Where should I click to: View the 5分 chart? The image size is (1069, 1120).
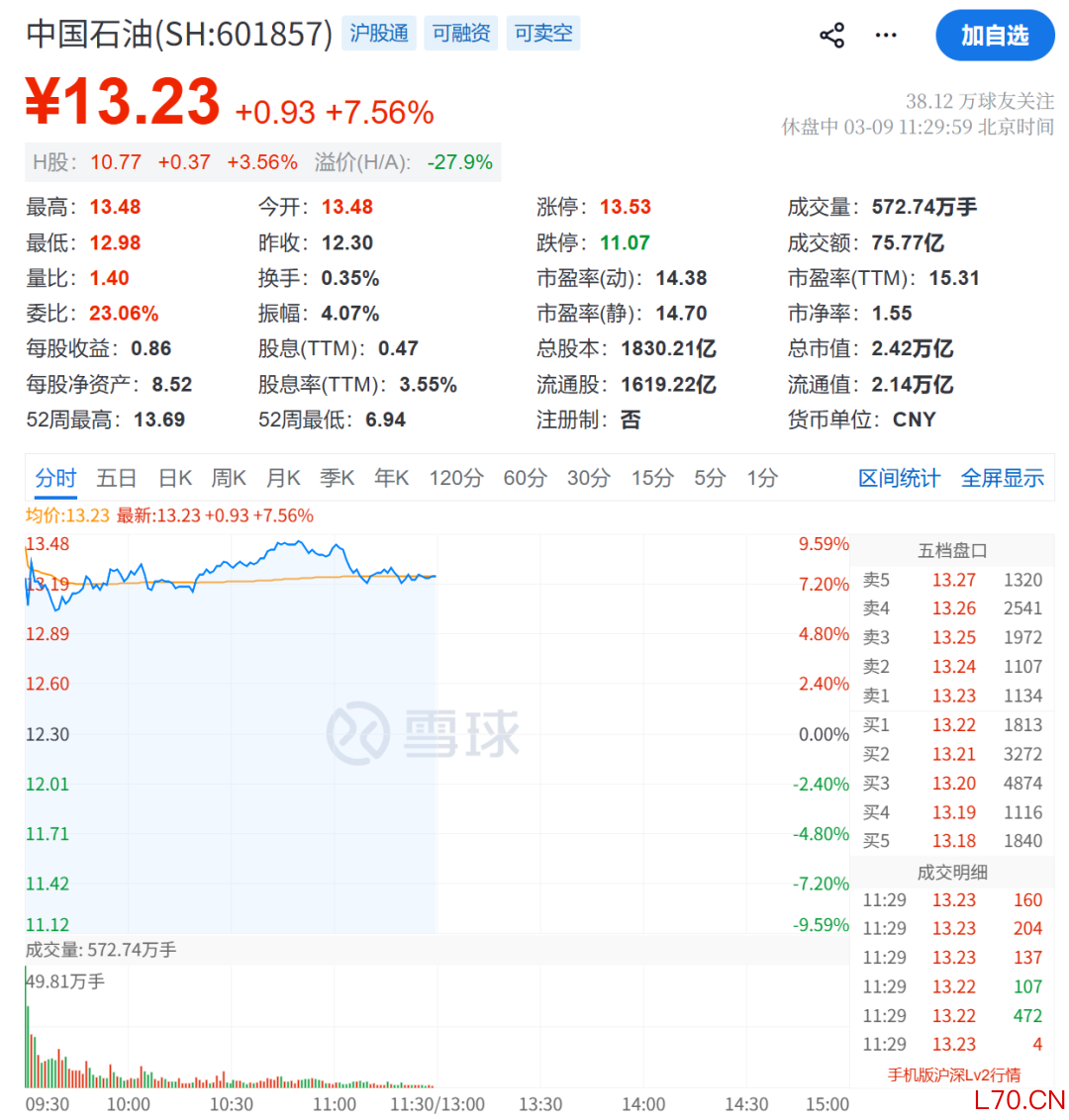click(709, 479)
